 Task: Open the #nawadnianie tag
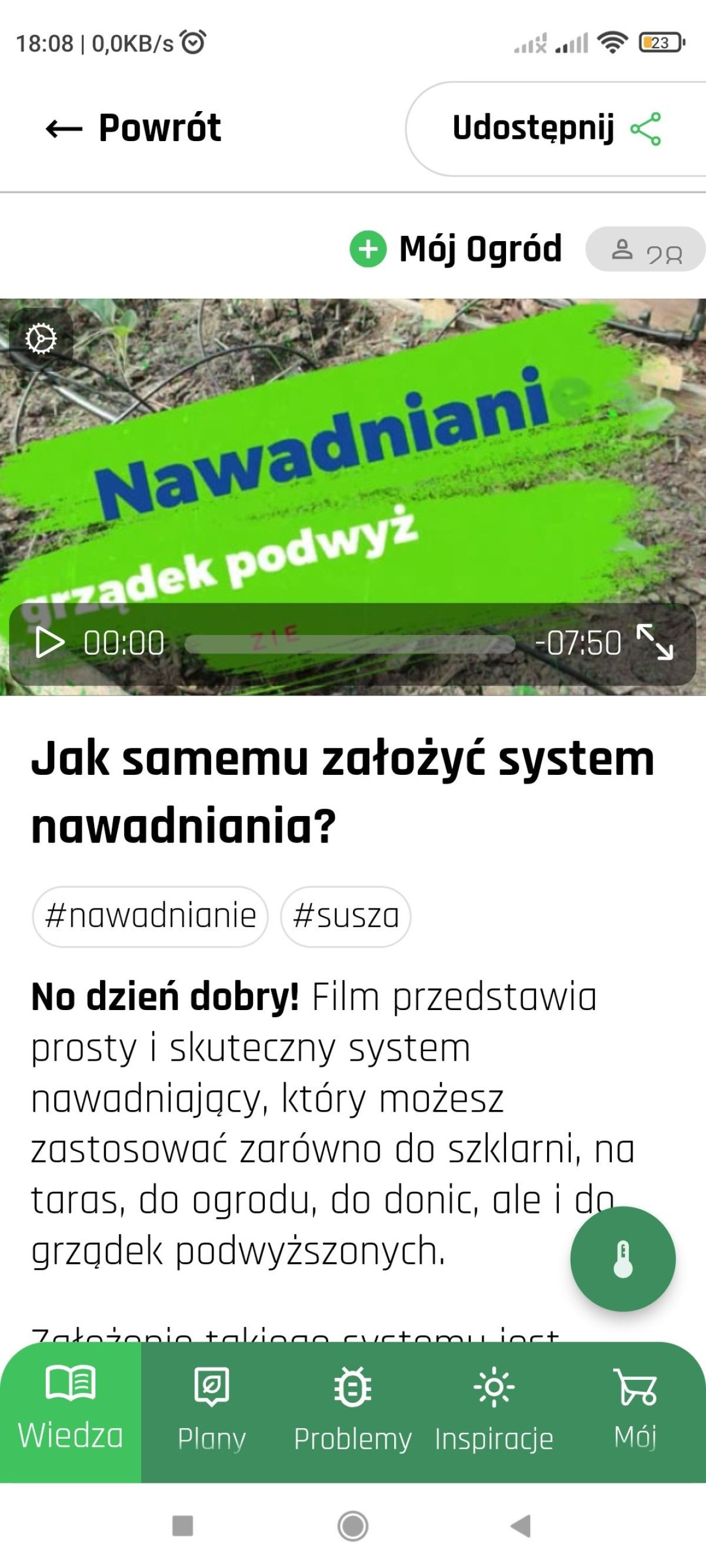pos(151,916)
